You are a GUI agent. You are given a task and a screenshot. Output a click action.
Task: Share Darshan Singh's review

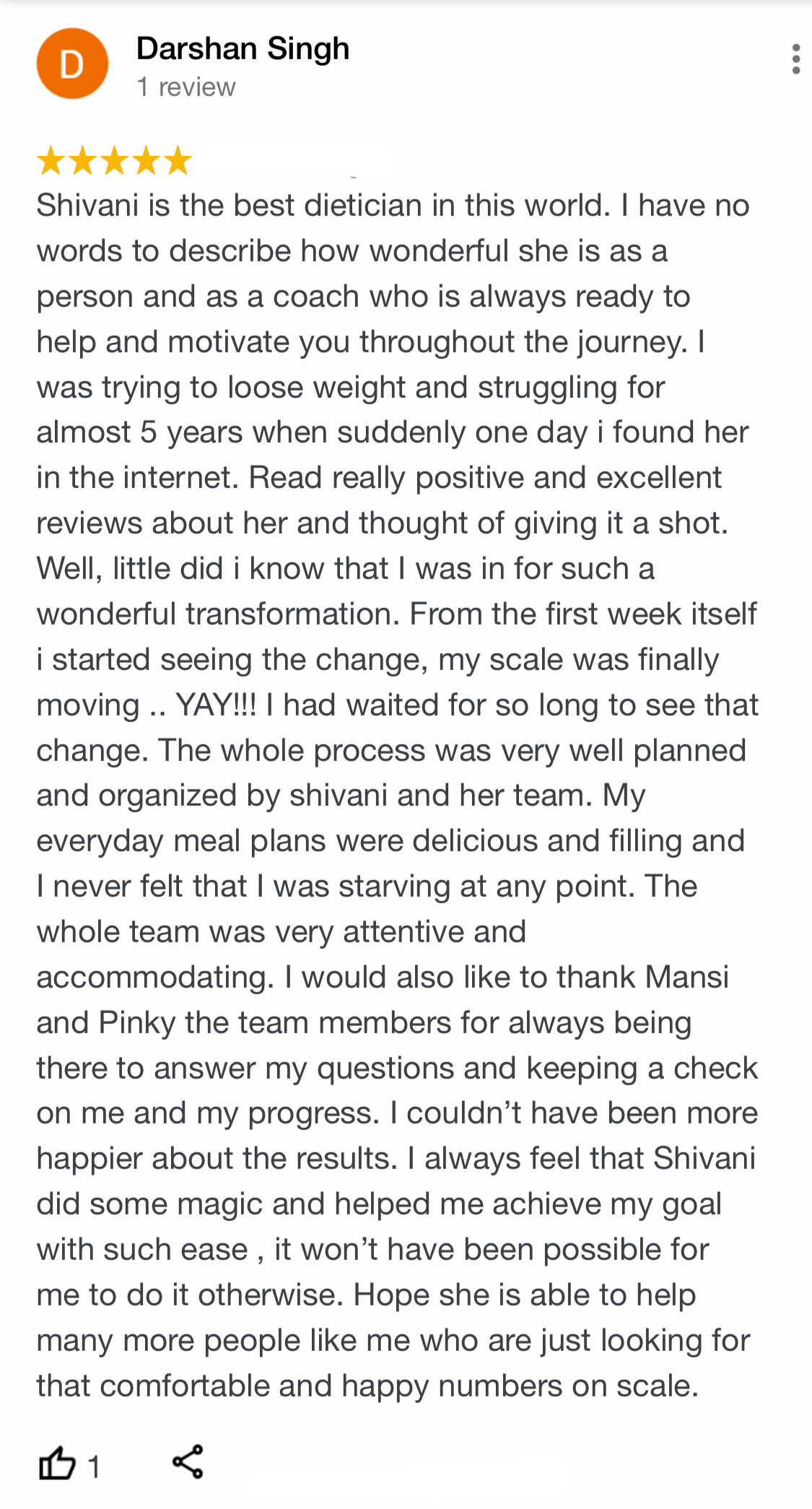tap(188, 1462)
